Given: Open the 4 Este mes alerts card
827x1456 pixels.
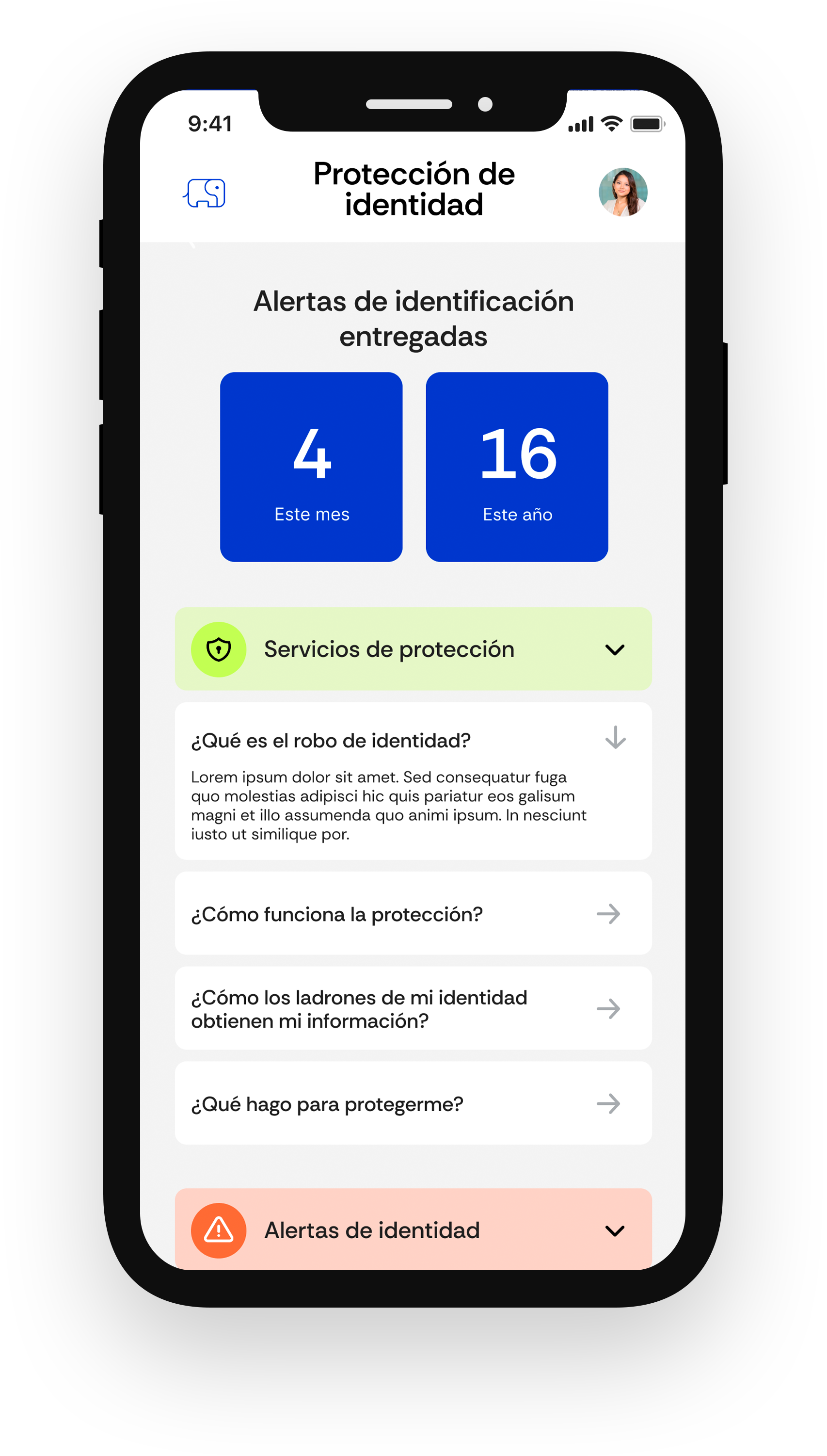Looking at the screenshot, I should (x=311, y=467).
